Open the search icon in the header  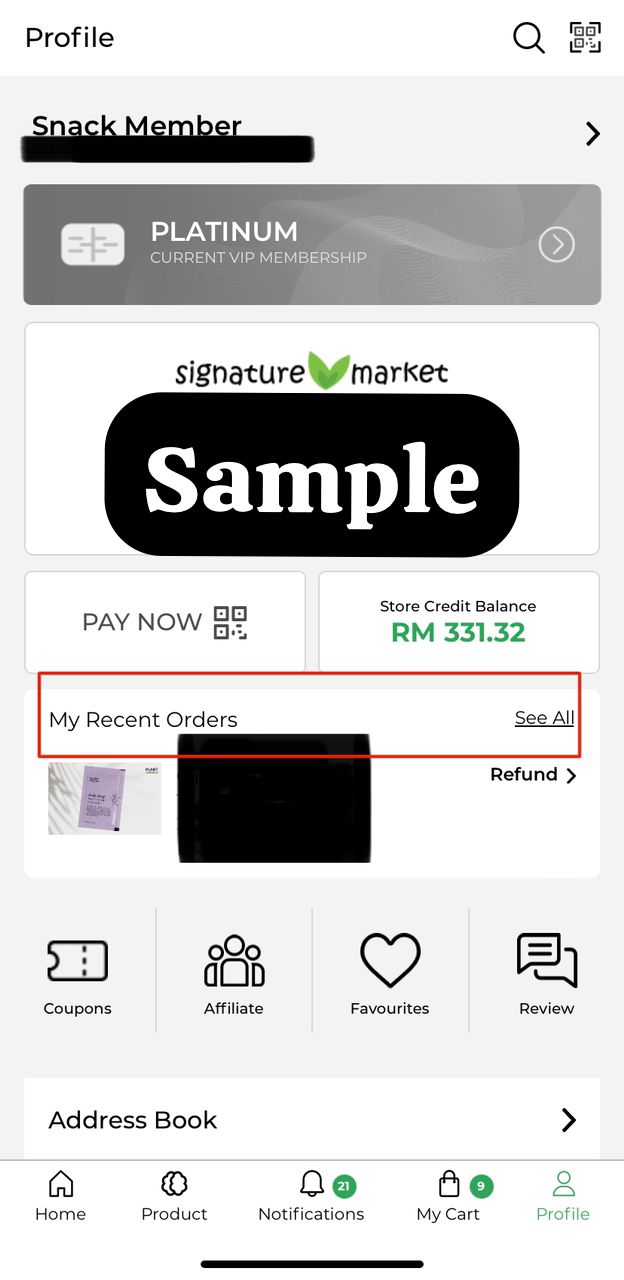[x=528, y=38]
